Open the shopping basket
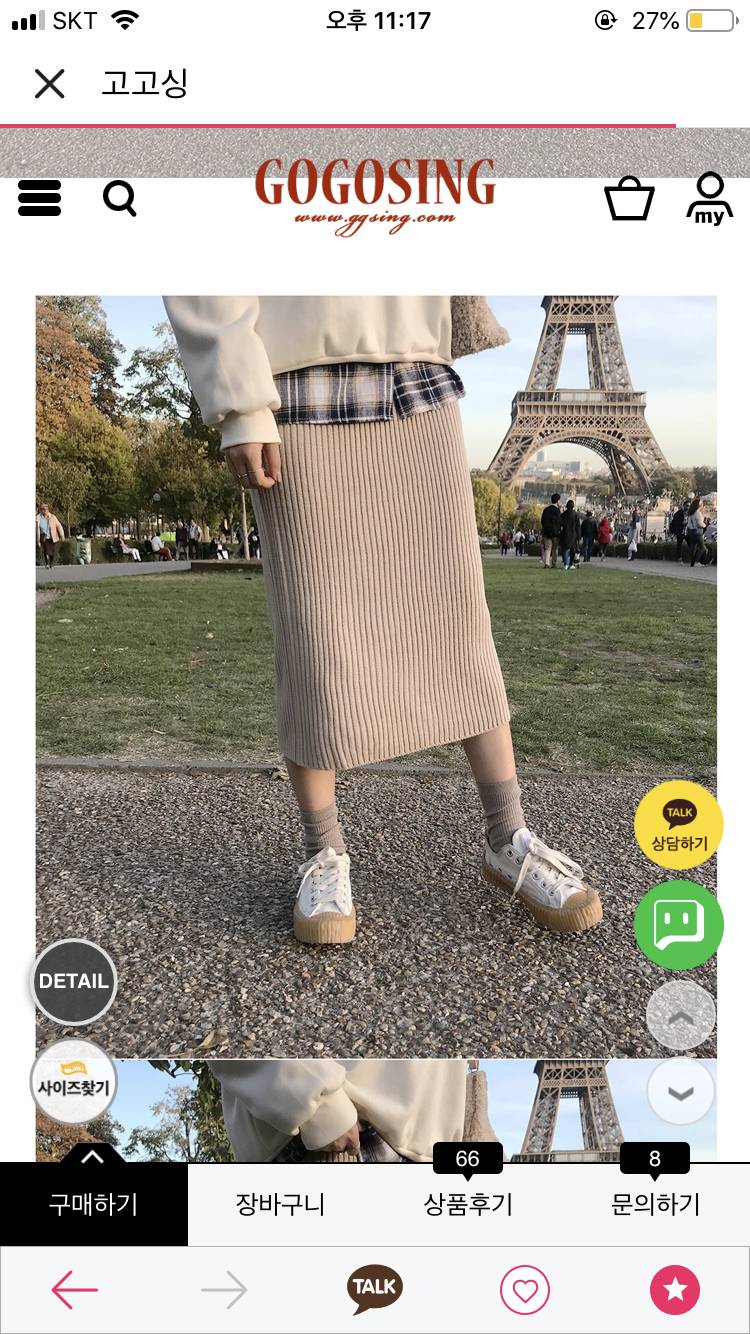 [x=629, y=198]
